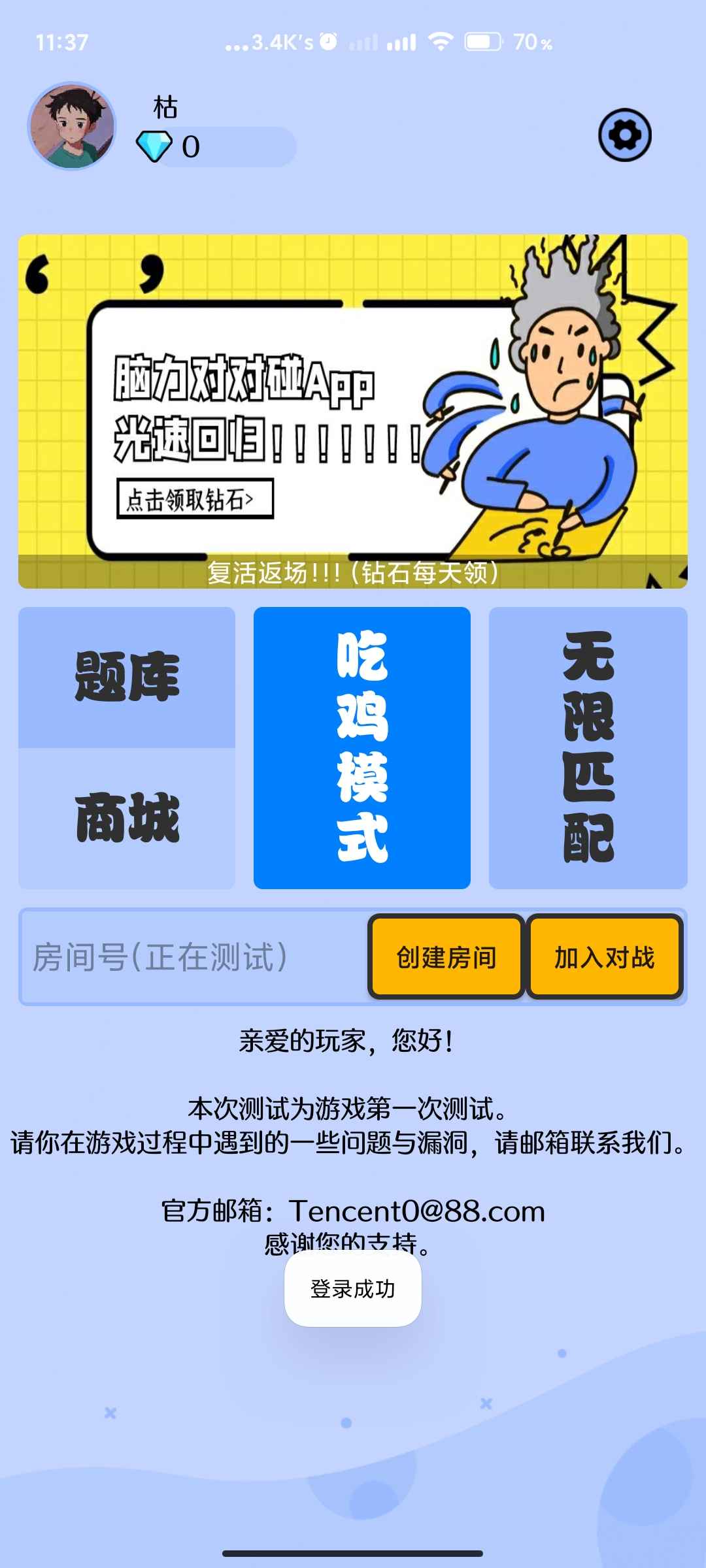Open the diamond claim banner
The height and width of the screenshot is (1568, 706).
coord(353,412)
